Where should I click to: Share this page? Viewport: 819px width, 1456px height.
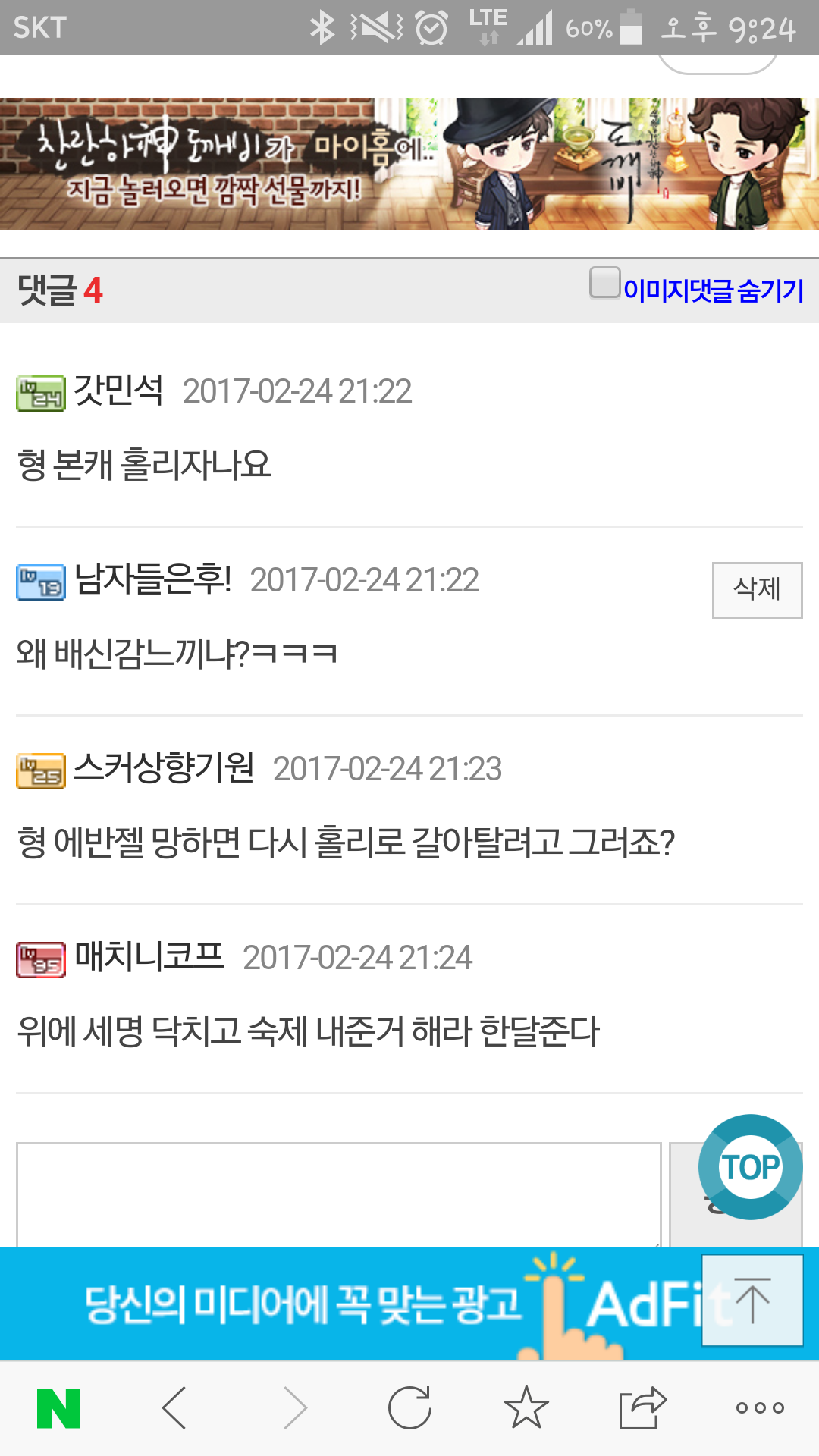(643, 1407)
